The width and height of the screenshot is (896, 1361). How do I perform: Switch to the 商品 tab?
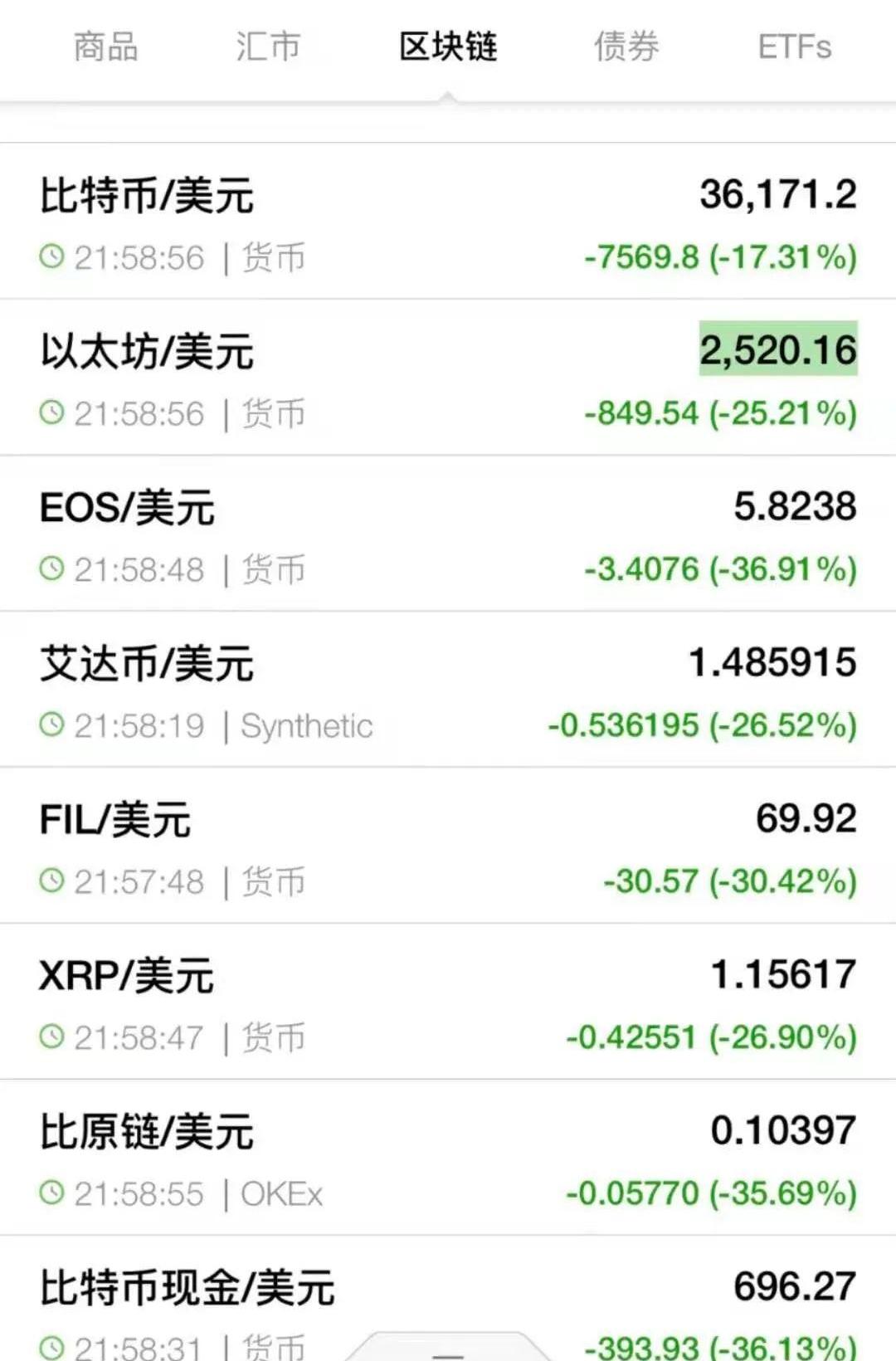click(x=105, y=46)
